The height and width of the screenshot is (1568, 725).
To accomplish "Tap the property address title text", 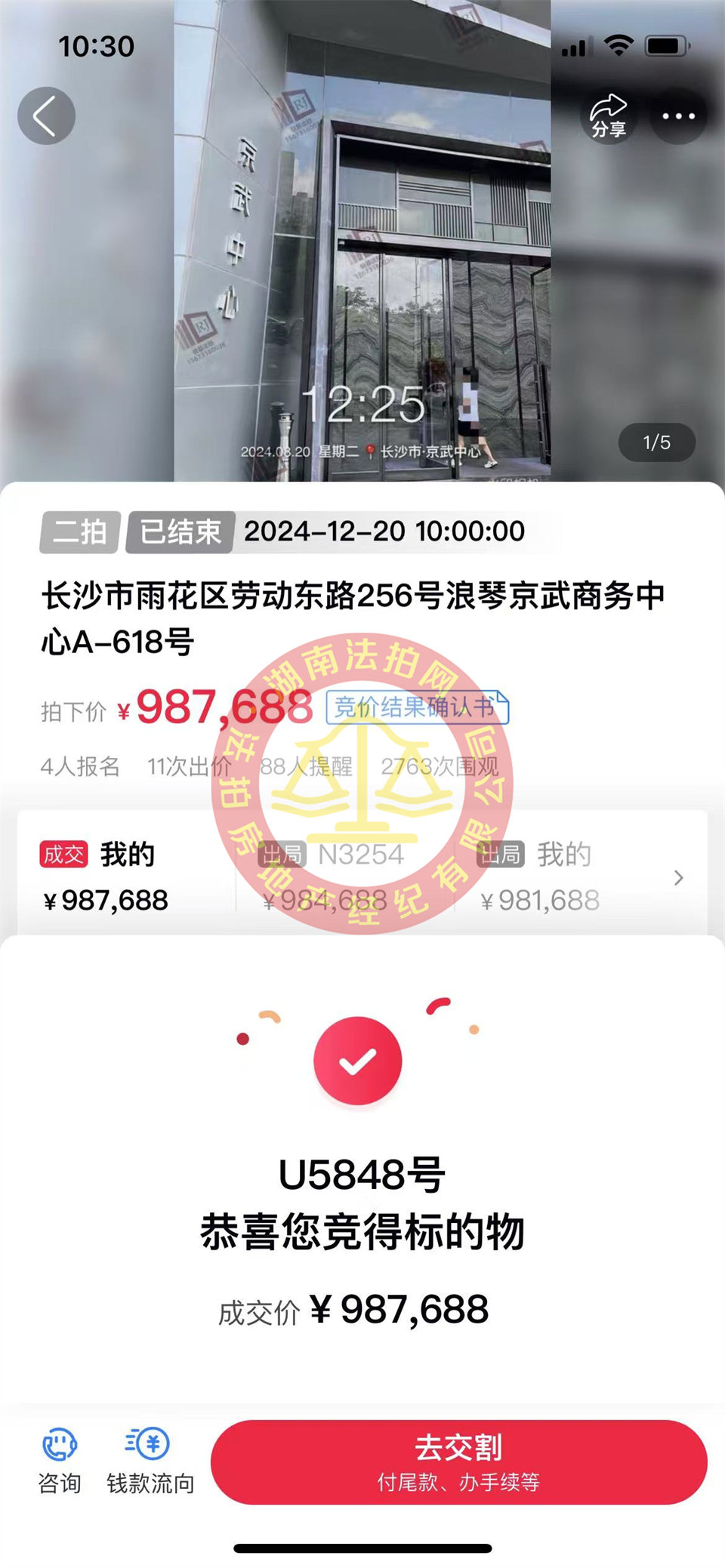I will (x=362, y=608).
